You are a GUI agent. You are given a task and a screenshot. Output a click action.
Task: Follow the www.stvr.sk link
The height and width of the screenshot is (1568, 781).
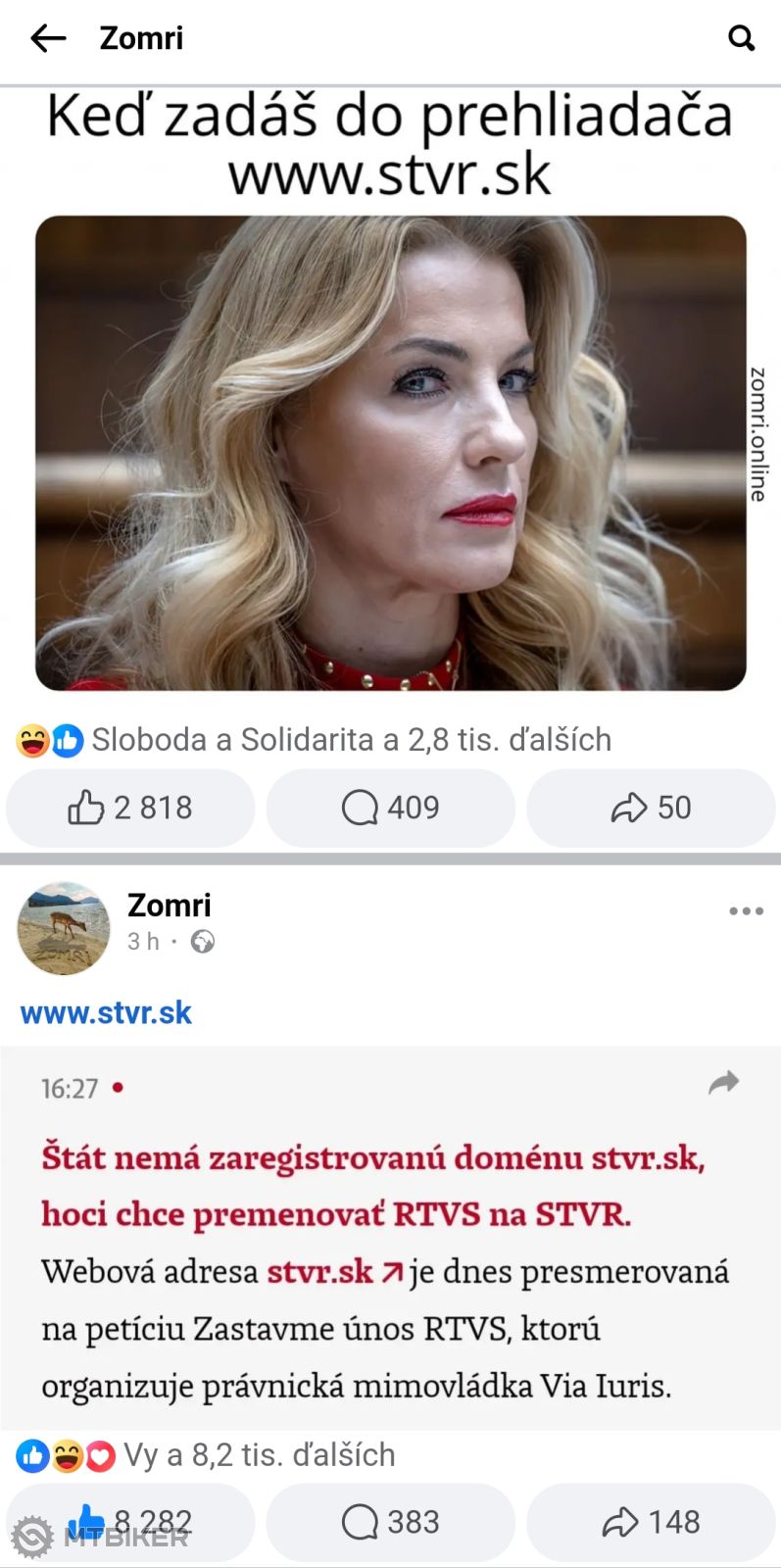tap(106, 1012)
